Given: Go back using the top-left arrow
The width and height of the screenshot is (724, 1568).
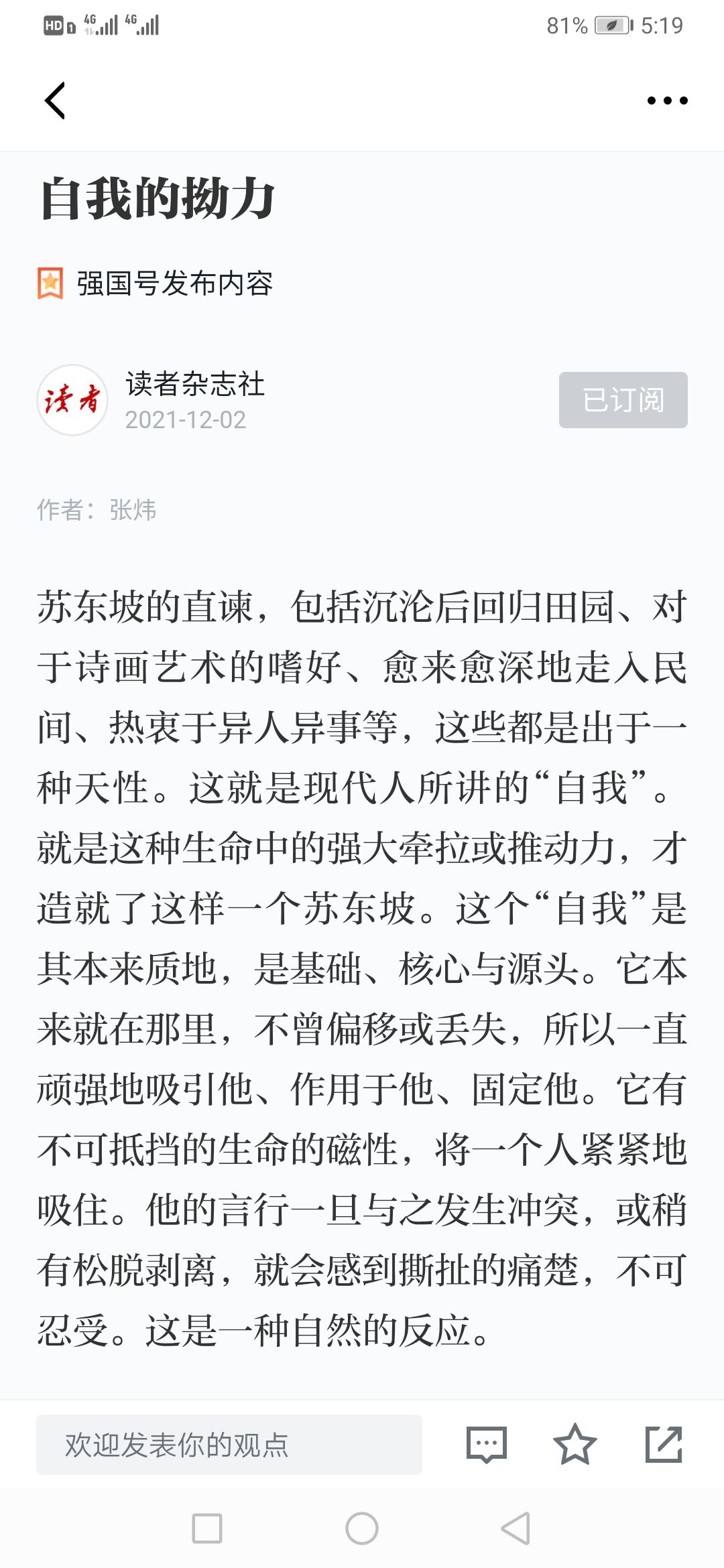Looking at the screenshot, I should point(55,101).
